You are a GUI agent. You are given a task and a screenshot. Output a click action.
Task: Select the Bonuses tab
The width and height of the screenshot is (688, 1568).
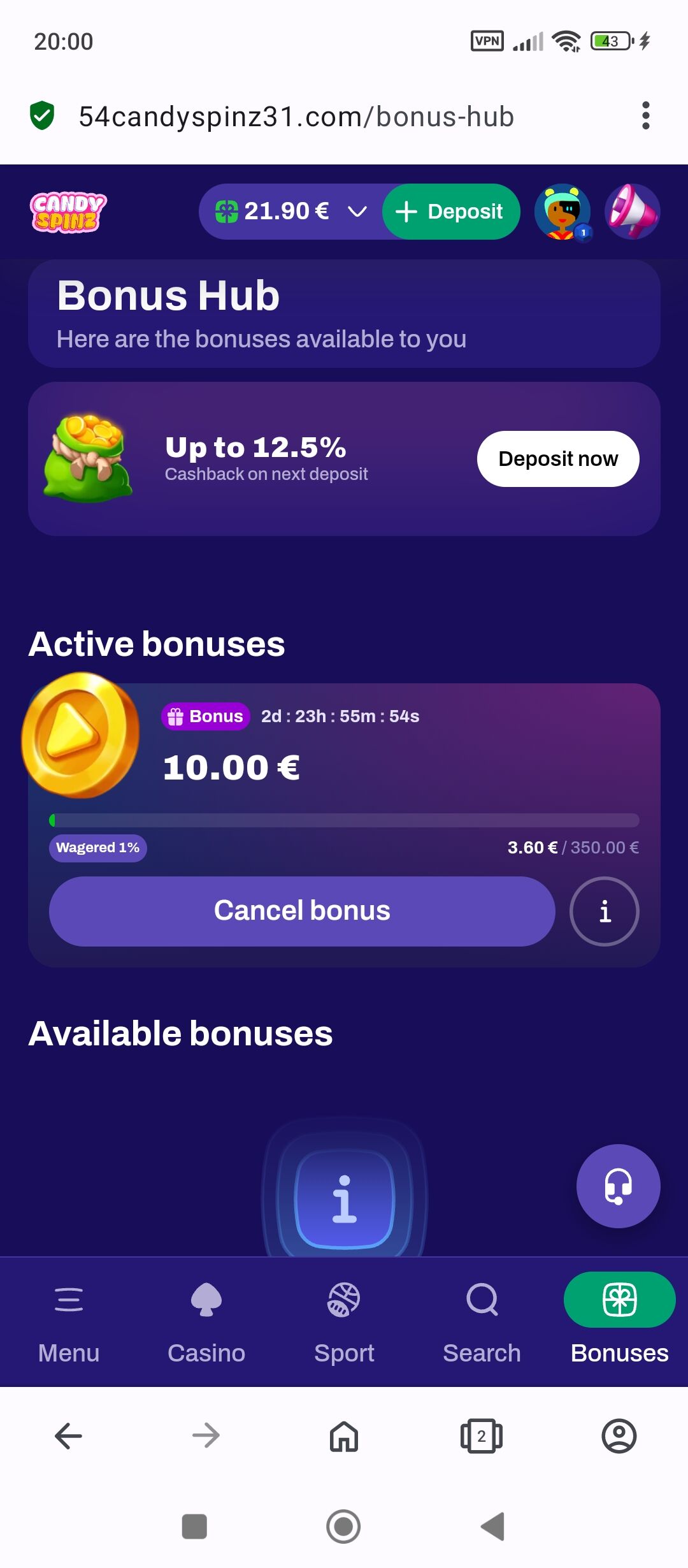619,1323
